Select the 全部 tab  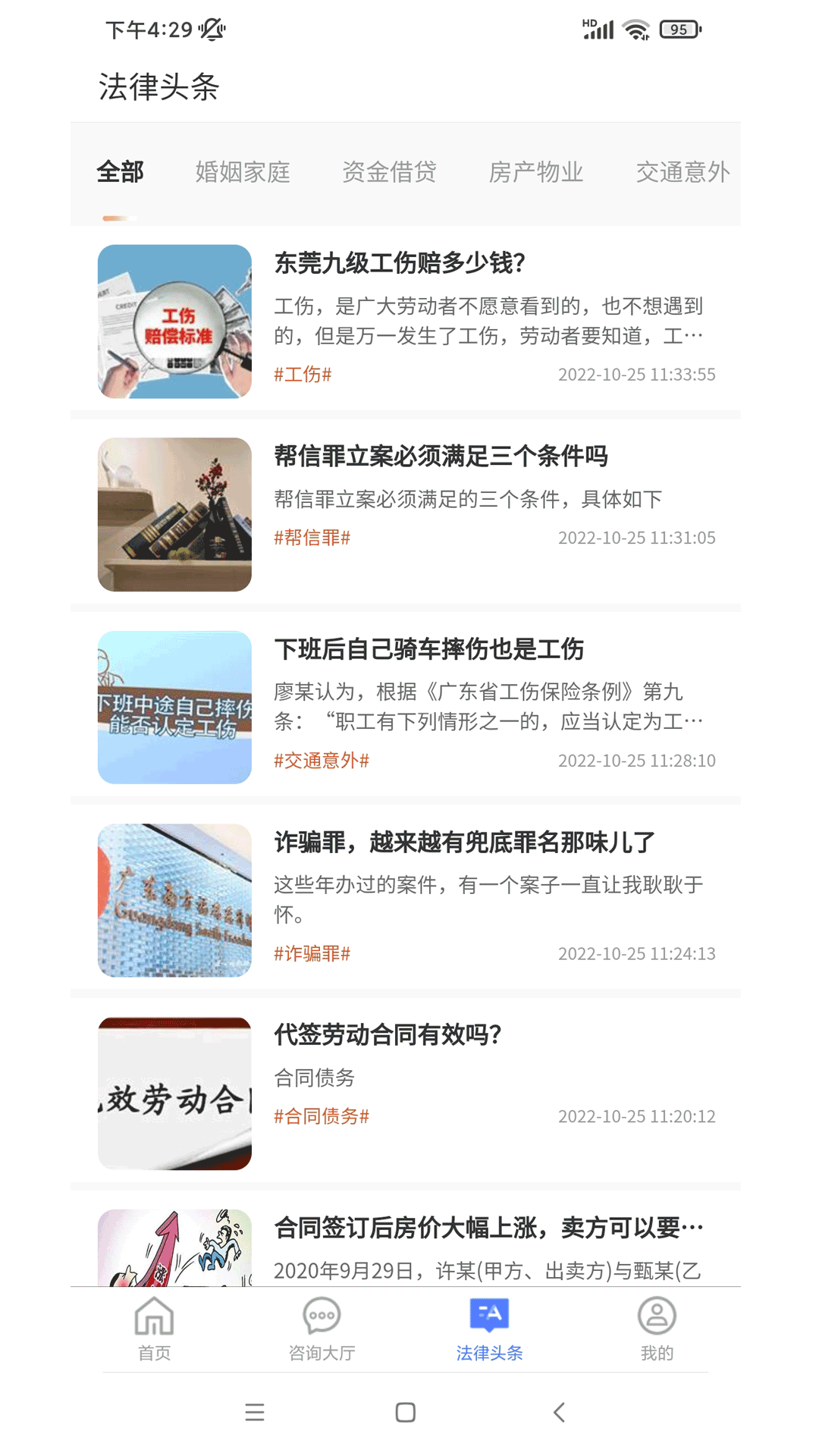coord(120,172)
